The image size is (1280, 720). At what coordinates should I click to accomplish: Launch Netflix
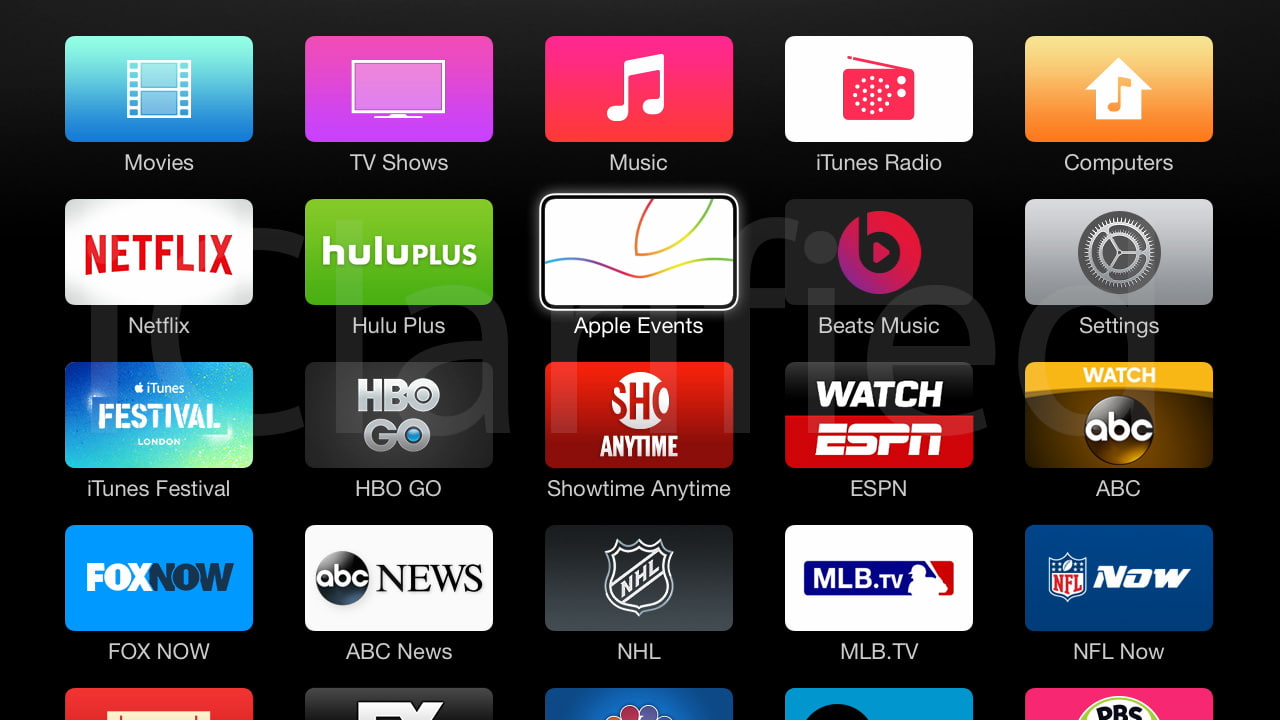tap(159, 252)
